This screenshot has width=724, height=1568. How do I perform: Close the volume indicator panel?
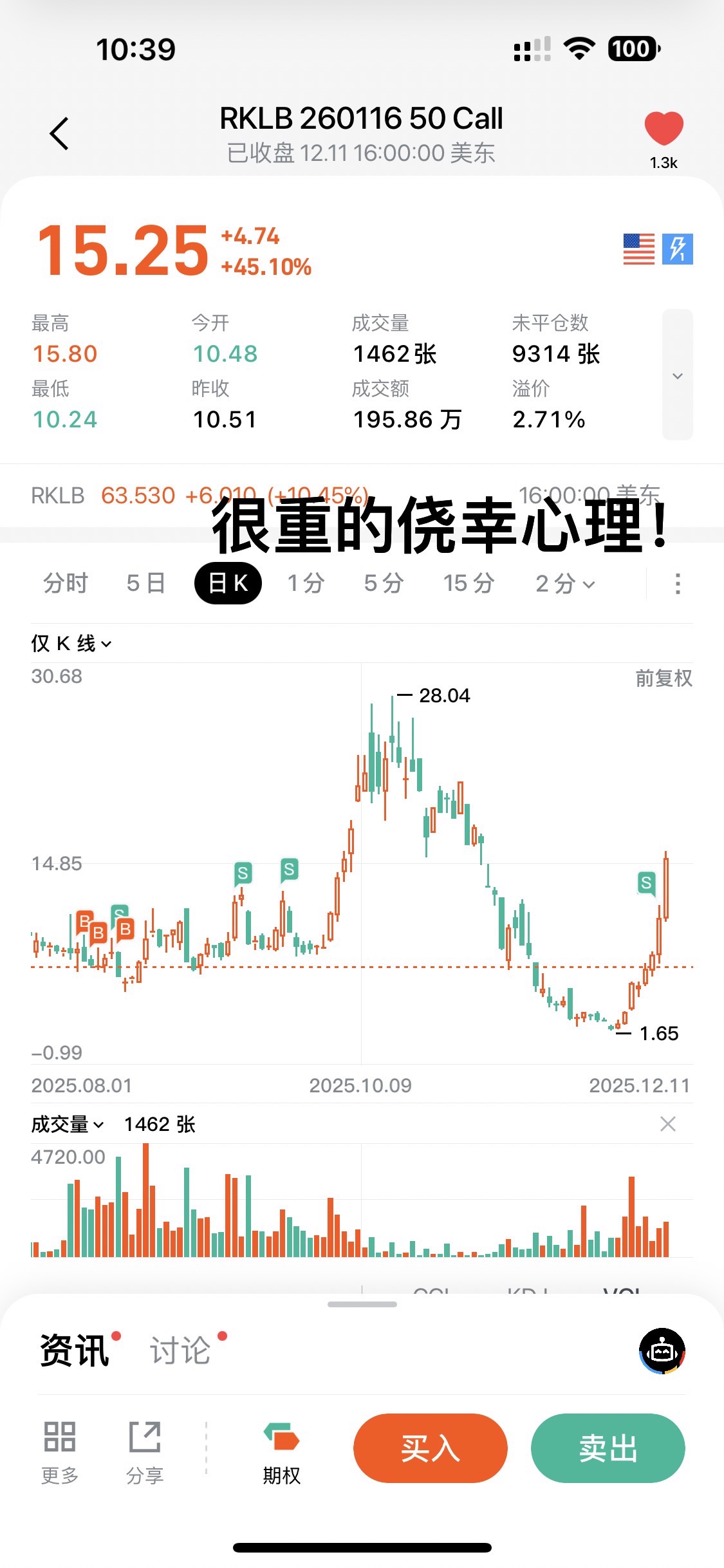click(x=668, y=1124)
